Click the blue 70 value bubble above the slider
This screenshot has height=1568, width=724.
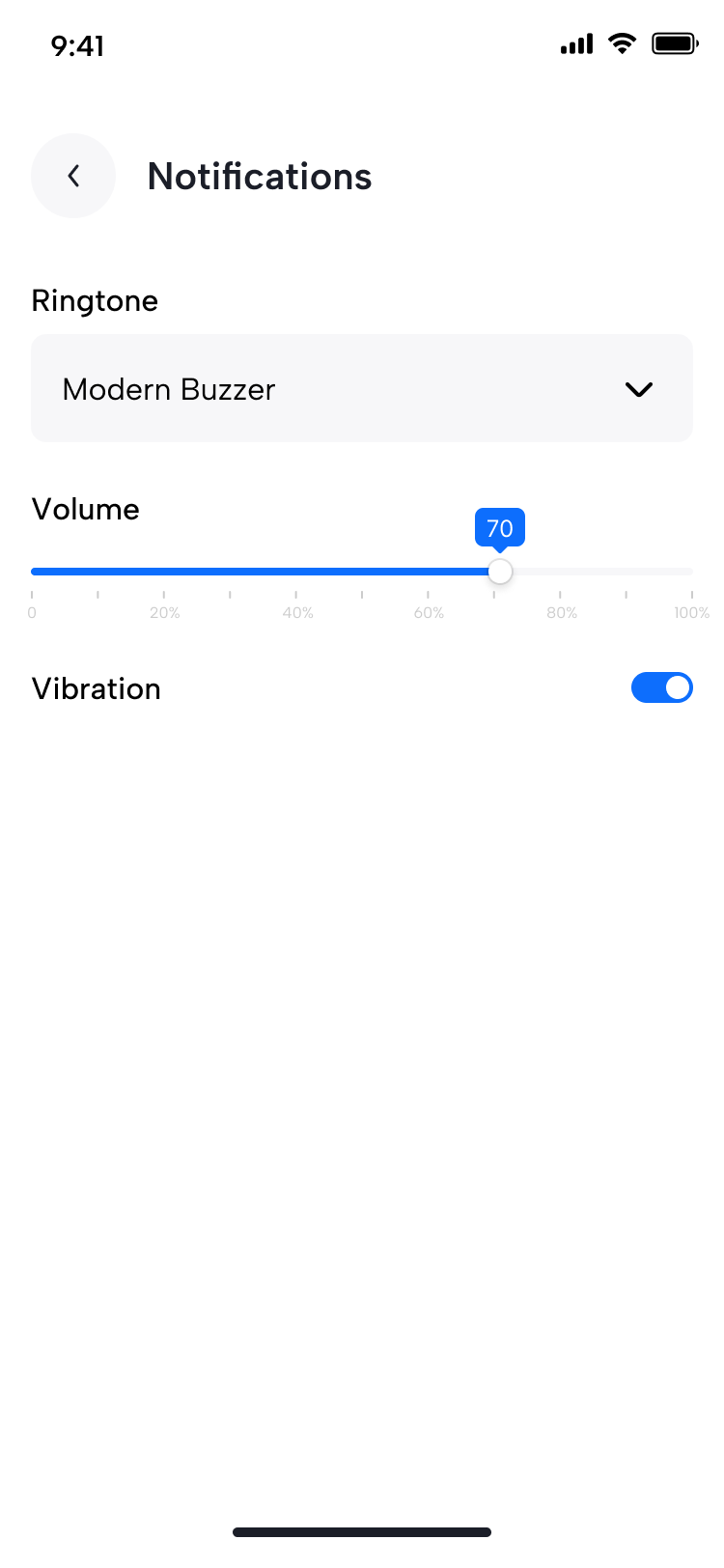point(500,528)
